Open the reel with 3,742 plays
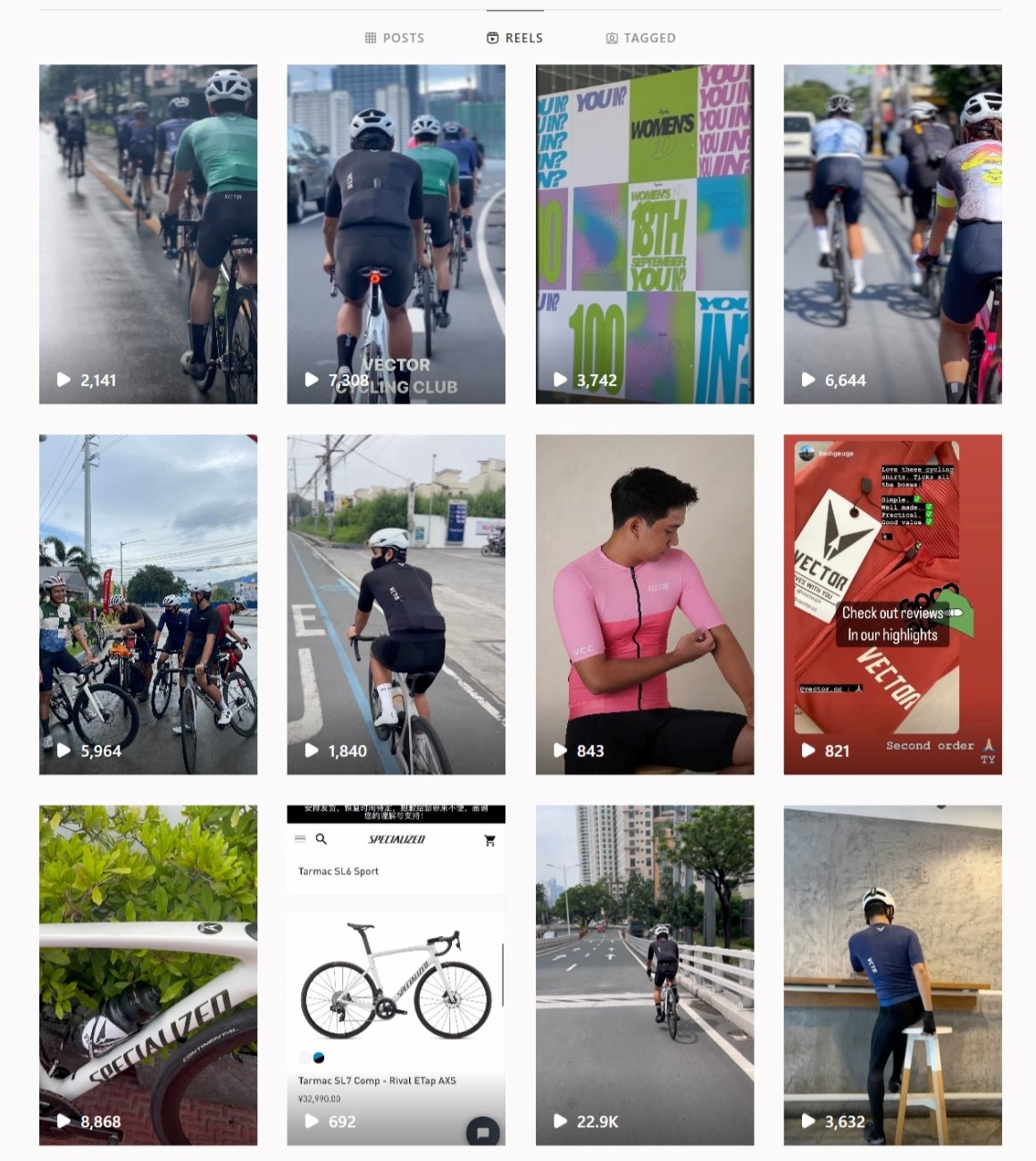Viewport: 1036px width, 1161px height. 644,234
